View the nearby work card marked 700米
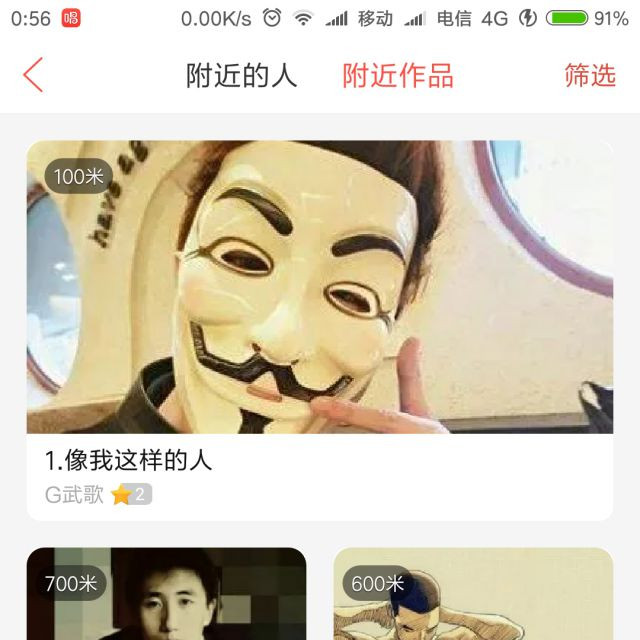The image size is (640, 640). (166, 596)
